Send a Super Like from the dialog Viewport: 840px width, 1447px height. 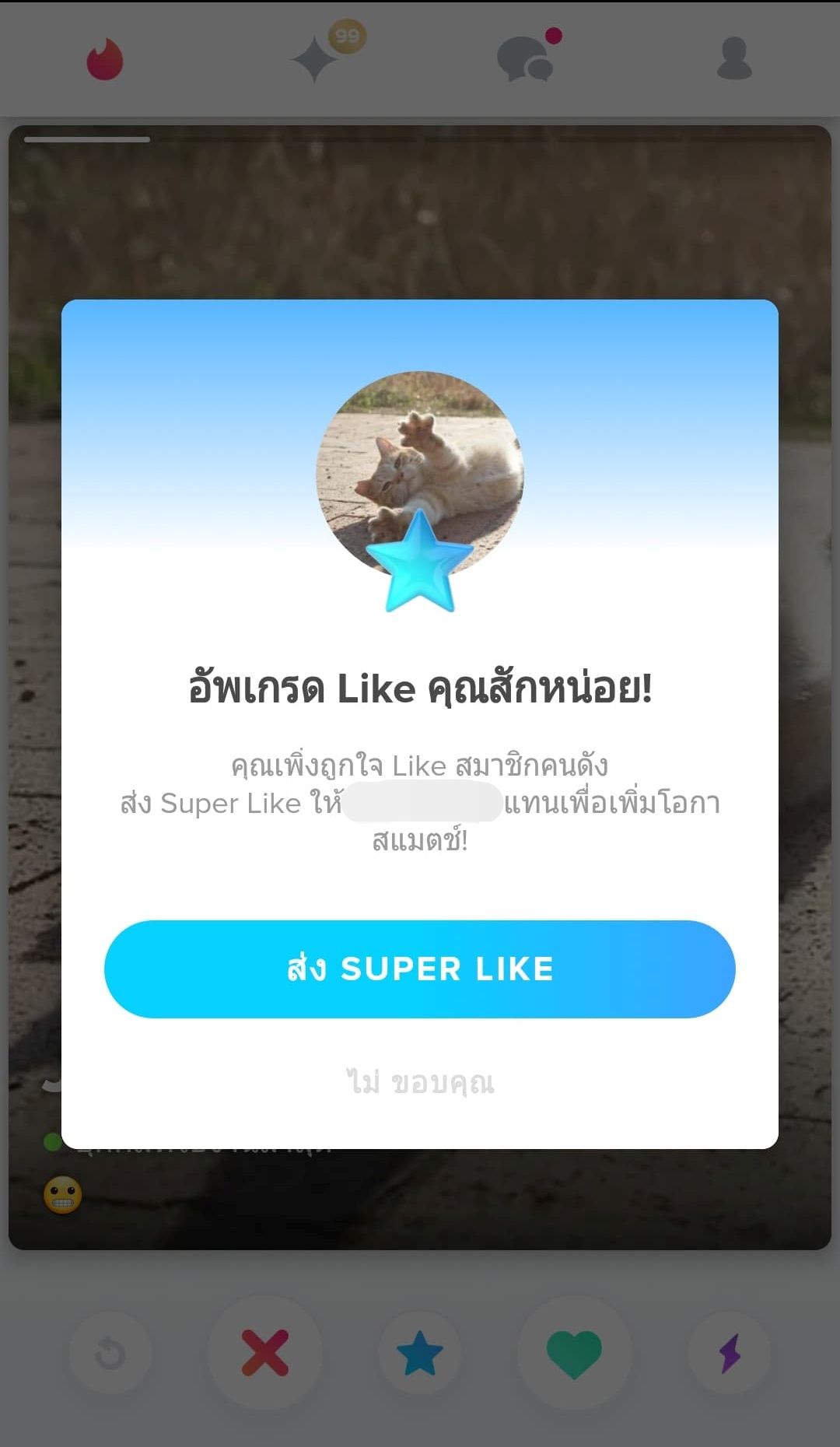point(420,969)
